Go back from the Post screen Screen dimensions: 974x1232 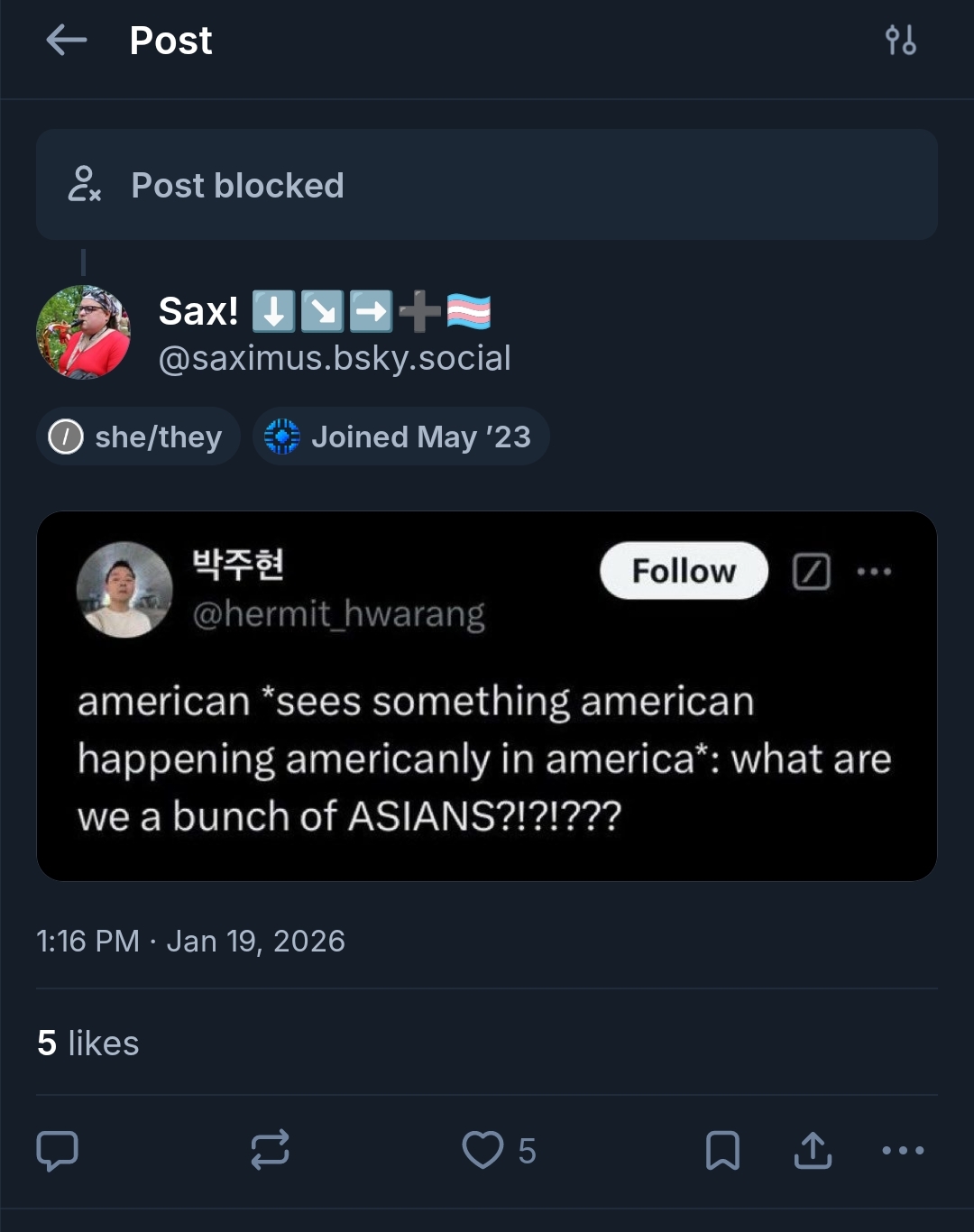tap(66, 41)
